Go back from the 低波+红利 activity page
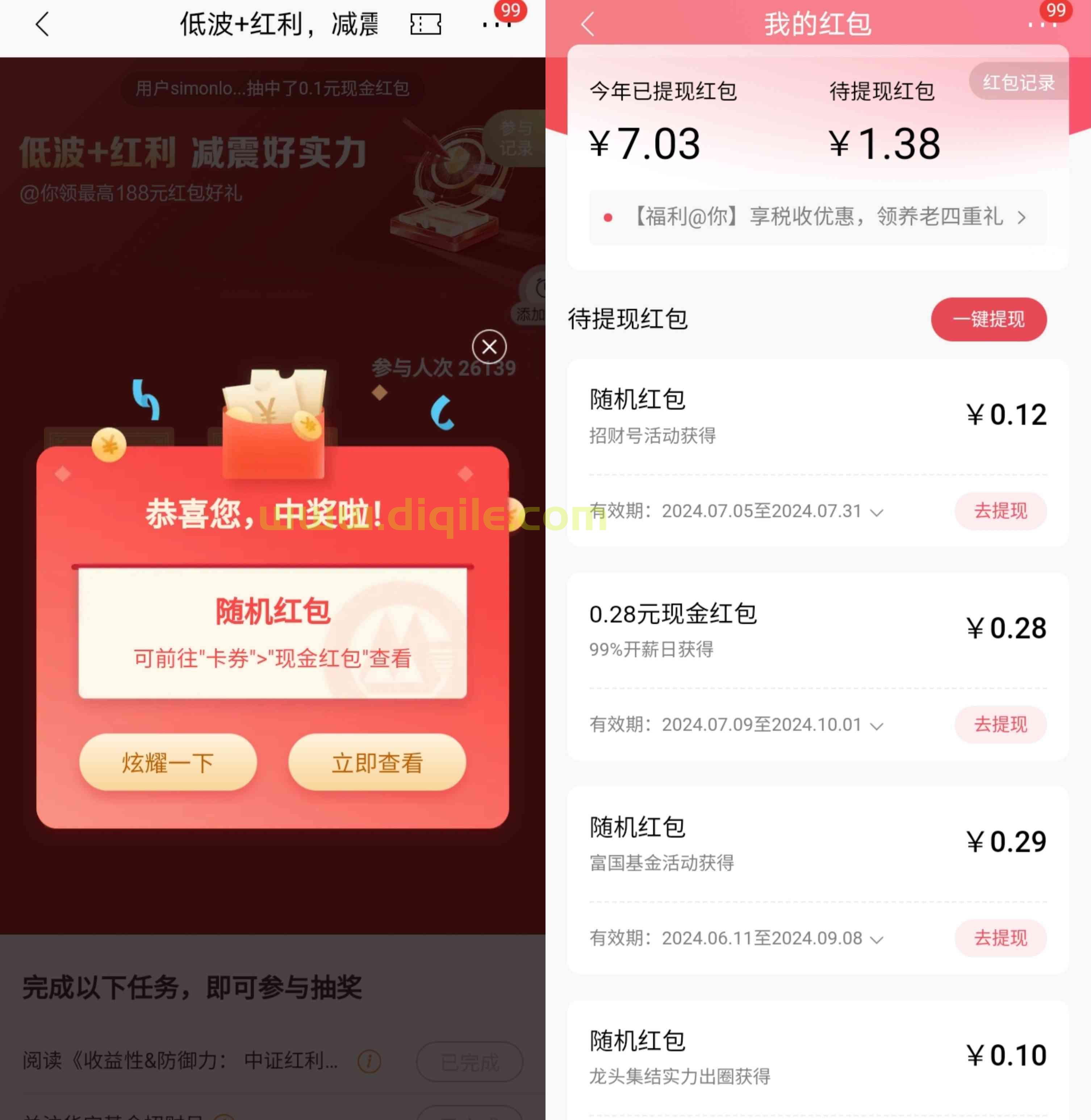The image size is (1091, 1120). pos(42,25)
